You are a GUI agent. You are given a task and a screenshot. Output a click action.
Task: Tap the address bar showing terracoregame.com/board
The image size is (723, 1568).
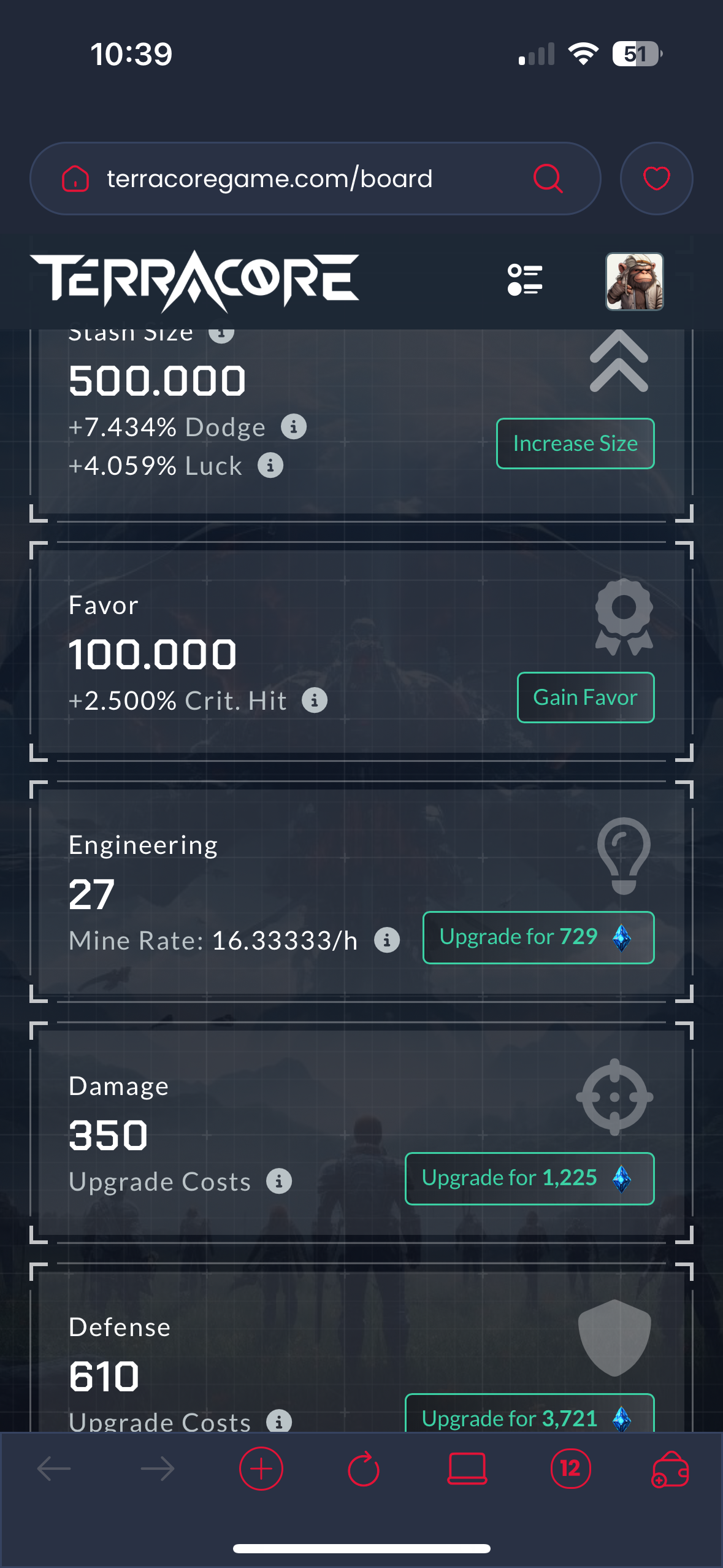pyautogui.click(x=270, y=179)
